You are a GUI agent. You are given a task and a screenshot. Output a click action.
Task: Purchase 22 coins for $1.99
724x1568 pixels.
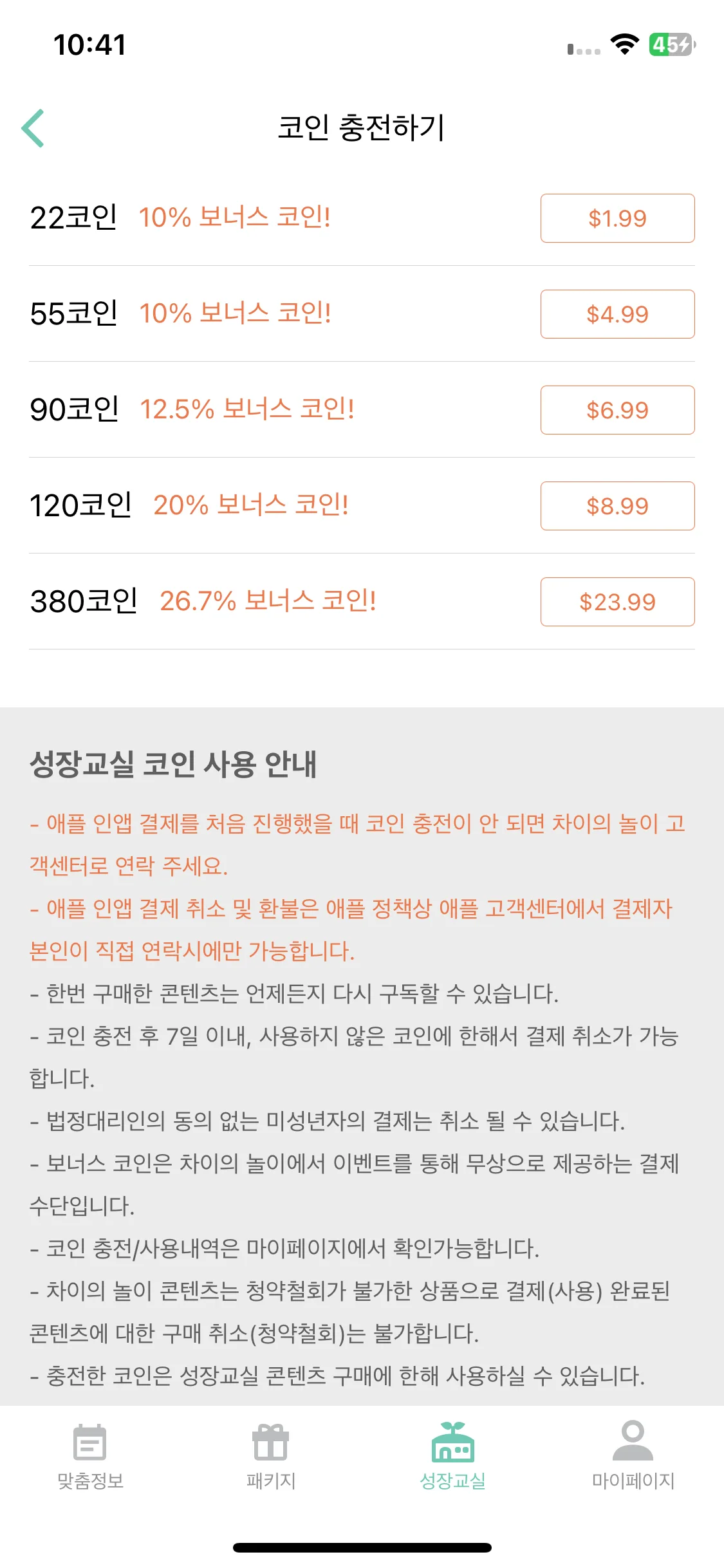(x=617, y=218)
